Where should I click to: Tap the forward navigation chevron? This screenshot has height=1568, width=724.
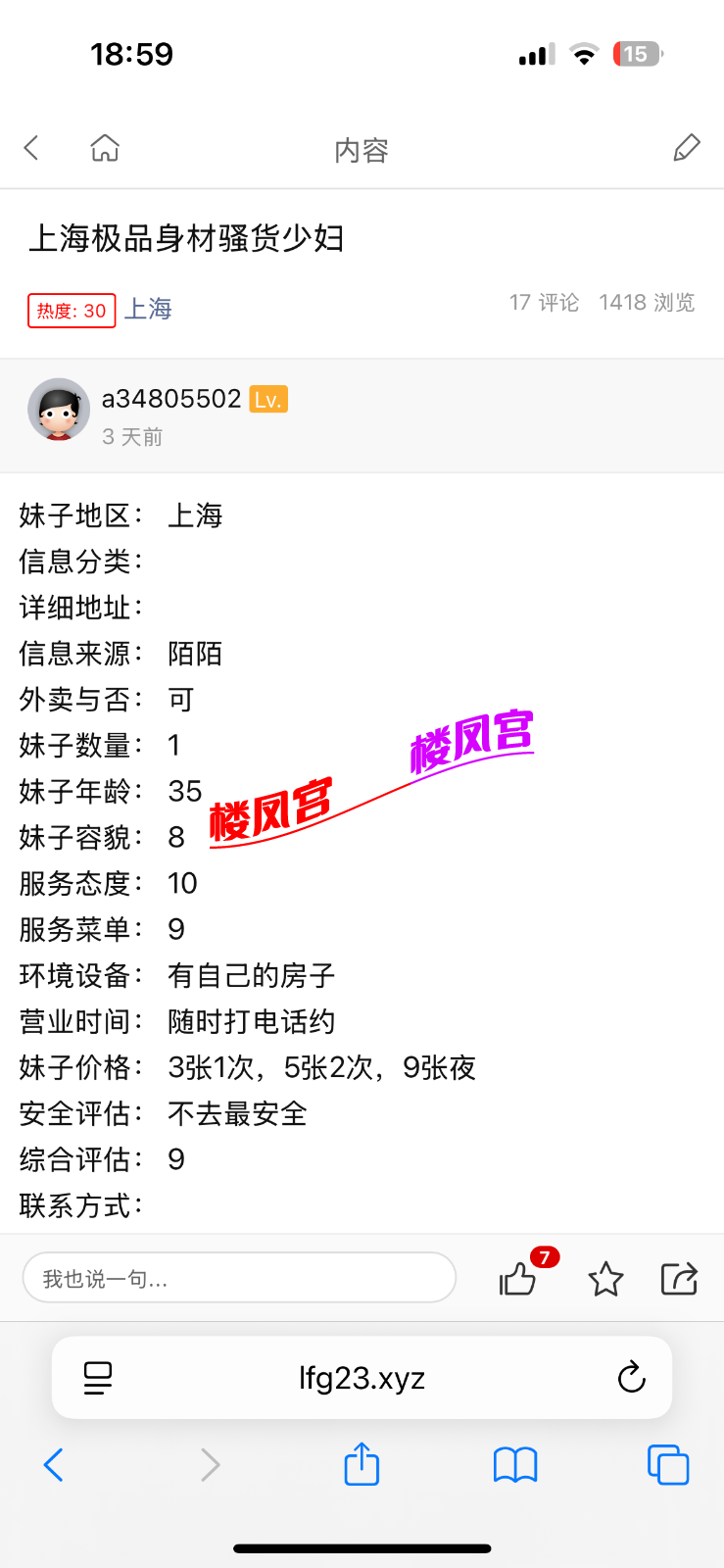pos(209,1464)
